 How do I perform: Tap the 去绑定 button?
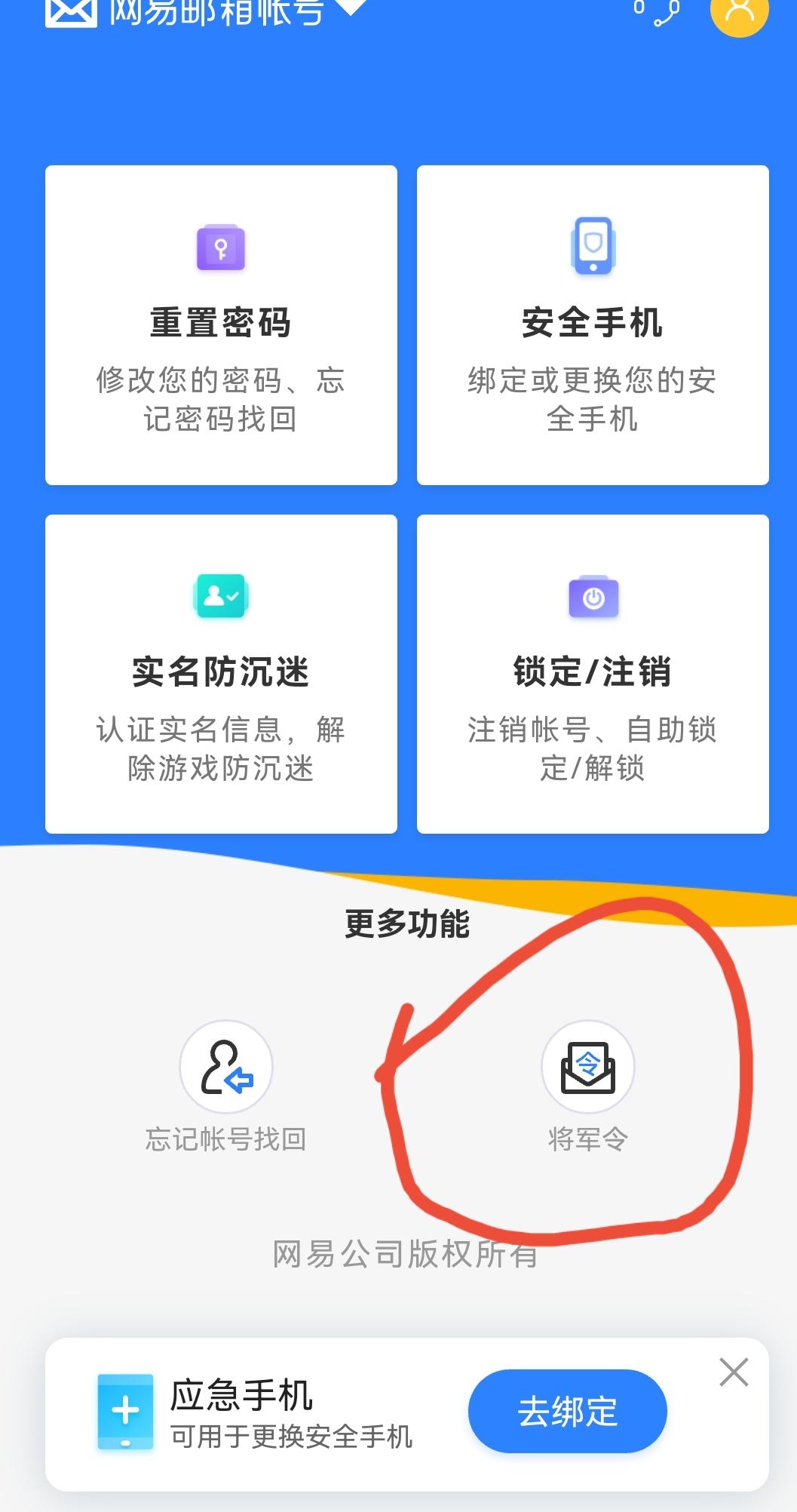(567, 1411)
